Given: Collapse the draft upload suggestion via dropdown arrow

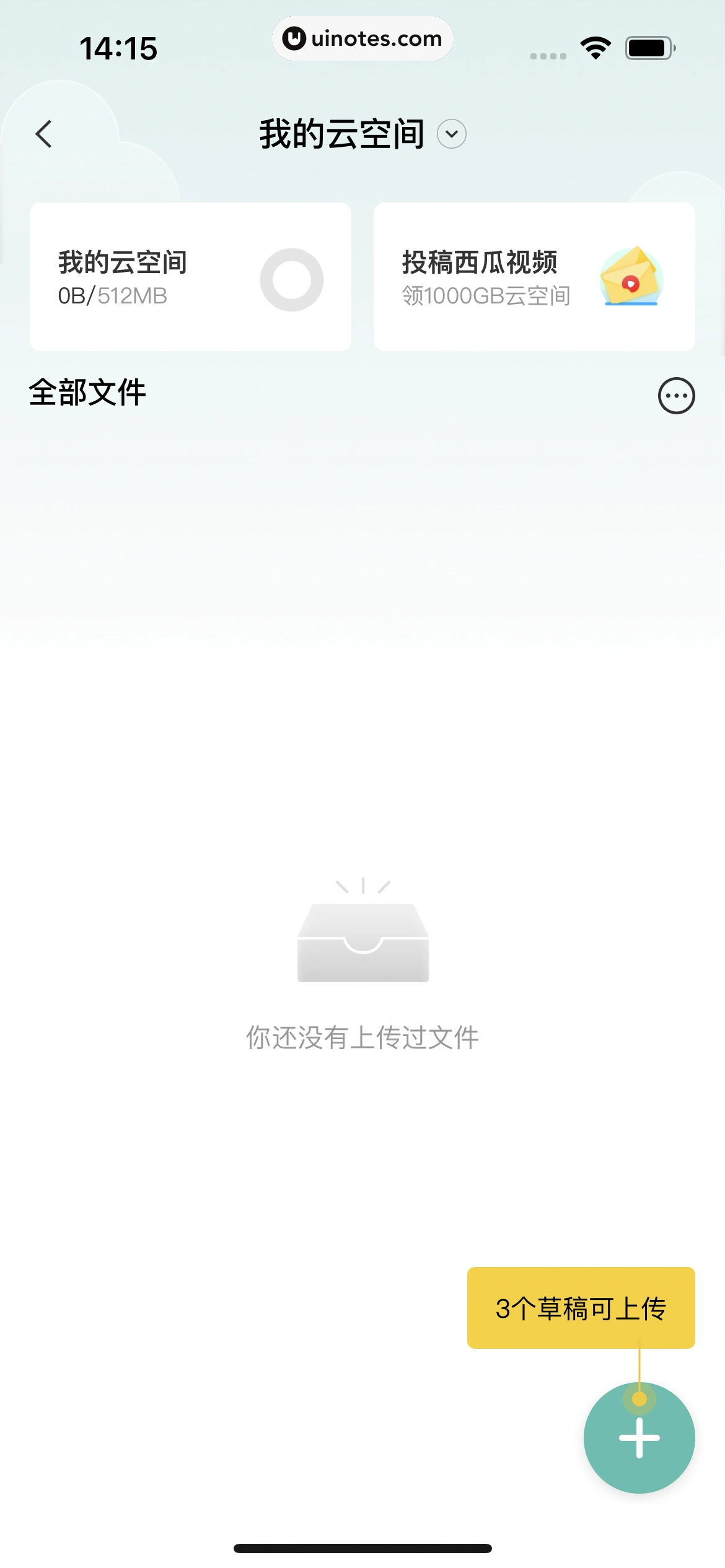Looking at the screenshot, I should coord(453,134).
